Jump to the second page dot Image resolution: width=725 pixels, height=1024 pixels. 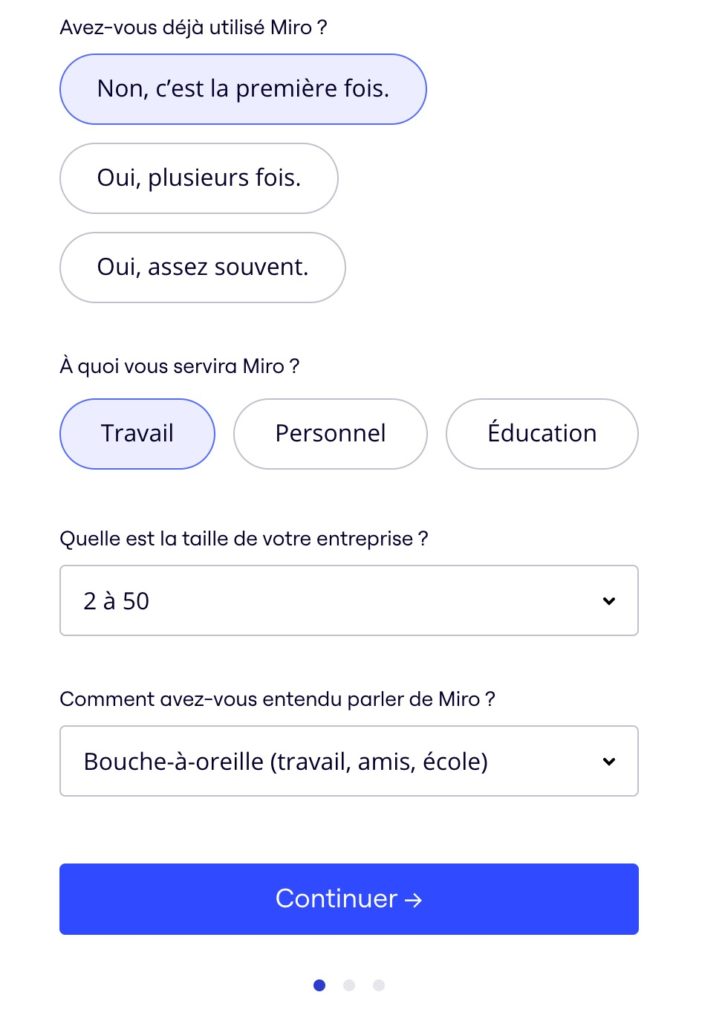[348, 985]
